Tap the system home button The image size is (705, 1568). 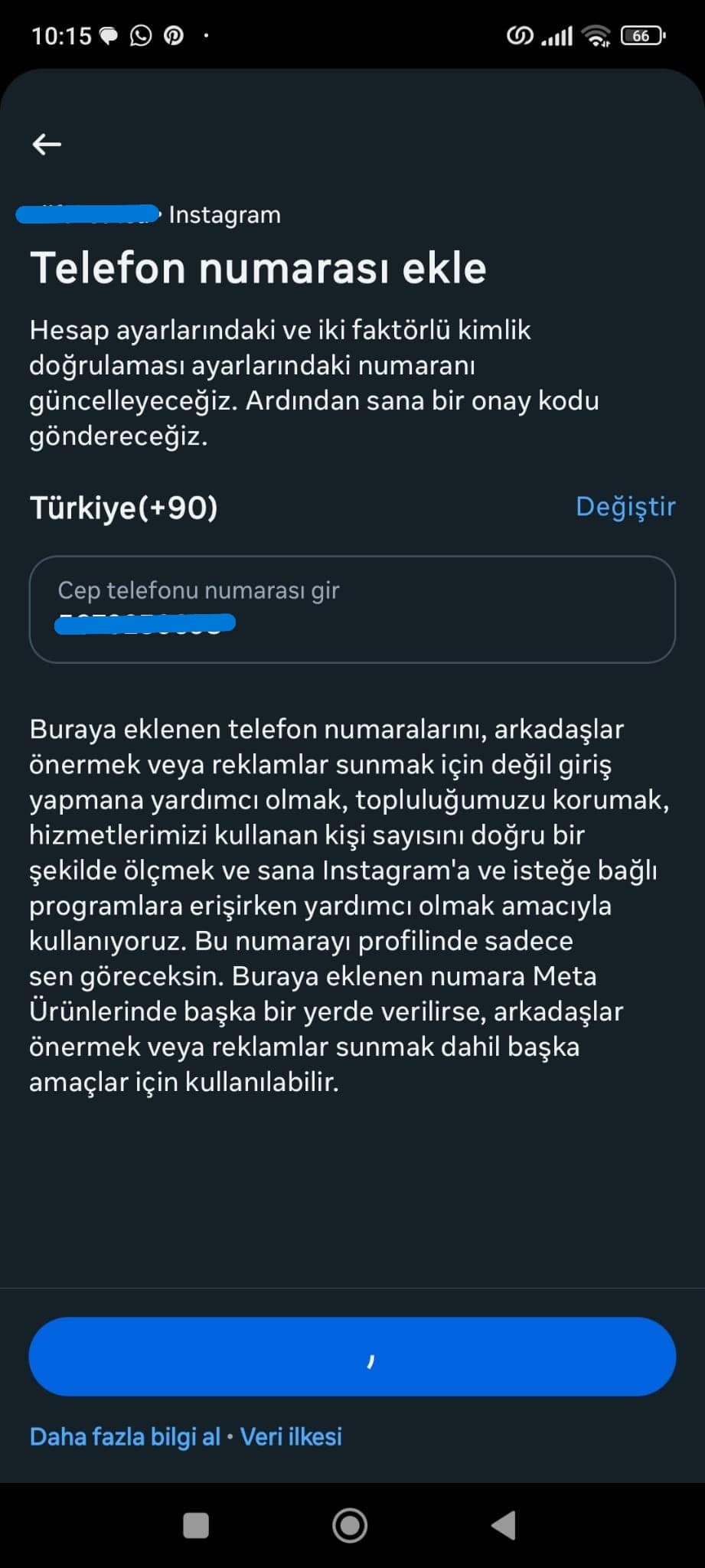(x=350, y=1525)
